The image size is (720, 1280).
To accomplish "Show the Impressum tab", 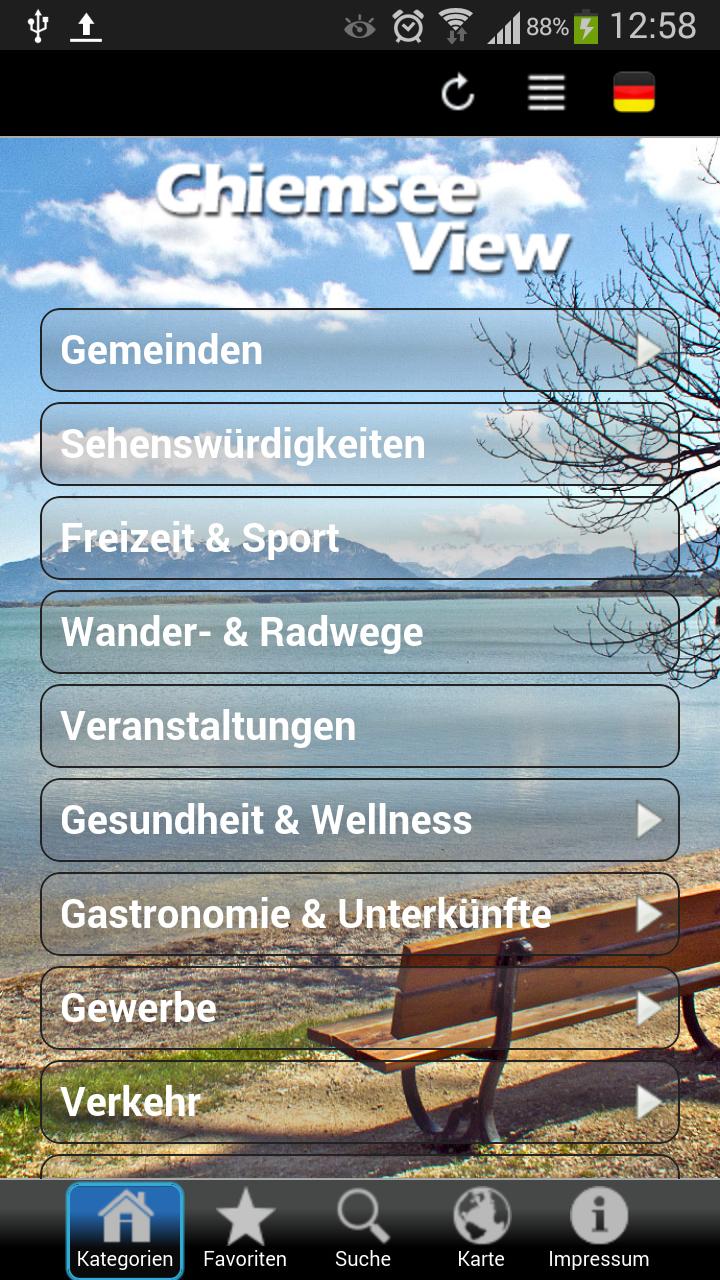I will (x=599, y=1231).
